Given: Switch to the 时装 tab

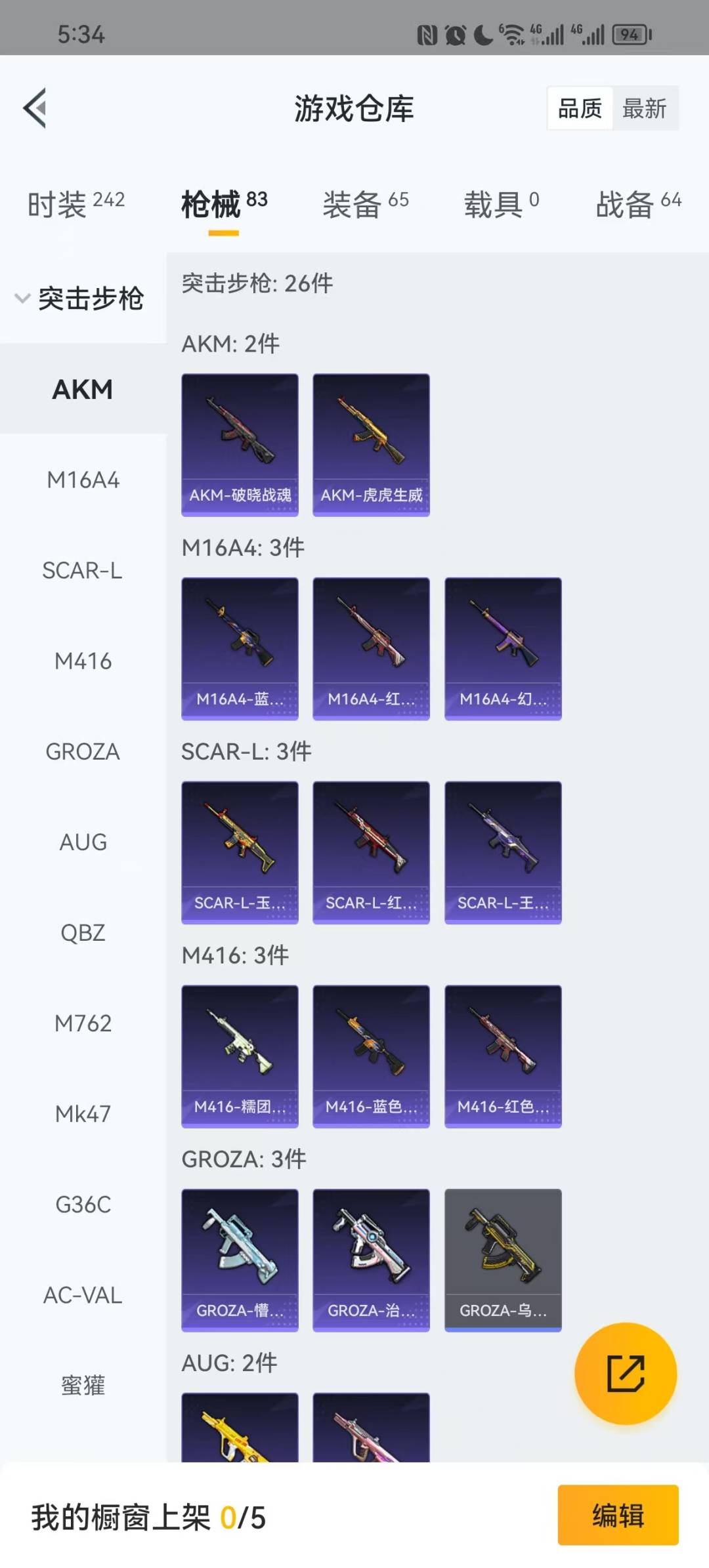Looking at the screenshot, I should [x=75, y=204].
